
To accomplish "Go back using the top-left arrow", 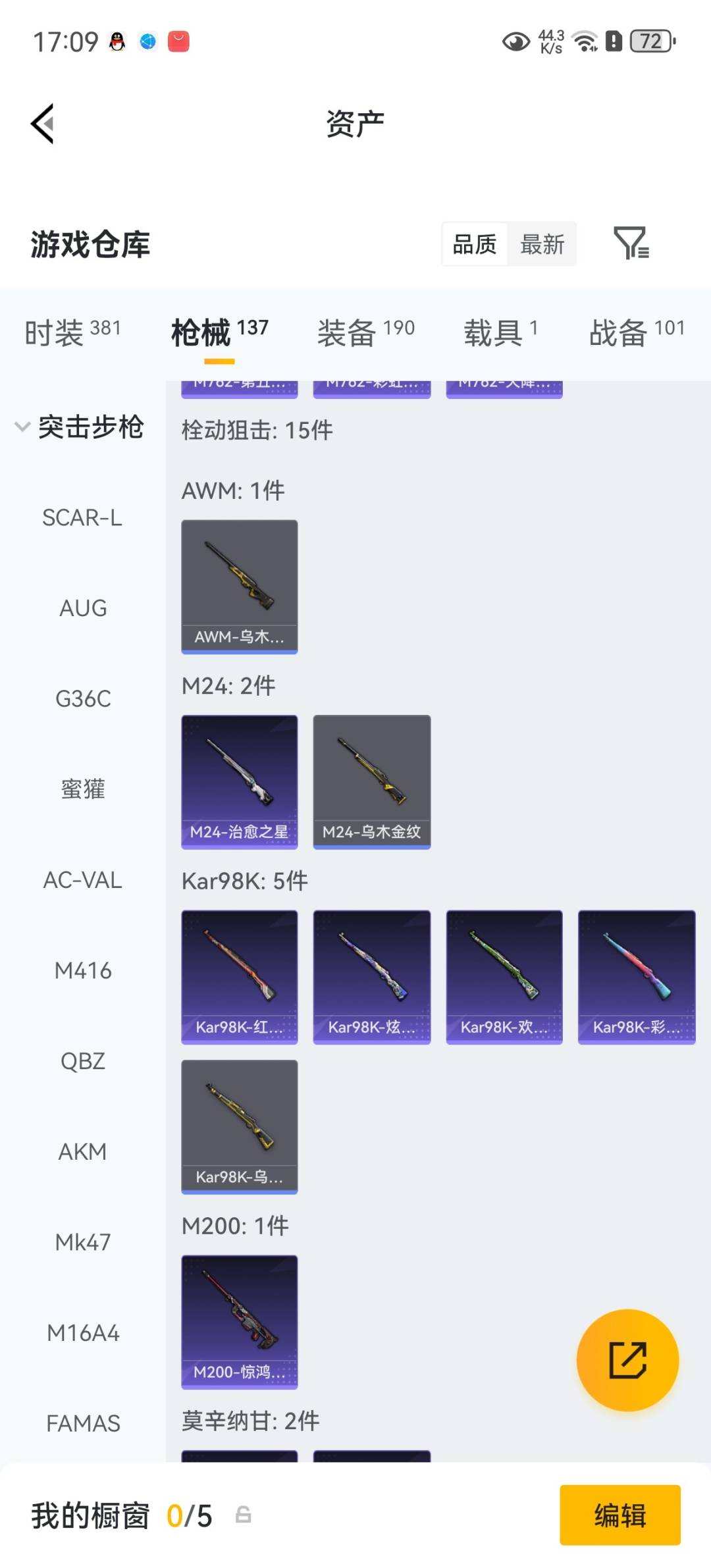I will pyautogui.click(x=43, y=124).
